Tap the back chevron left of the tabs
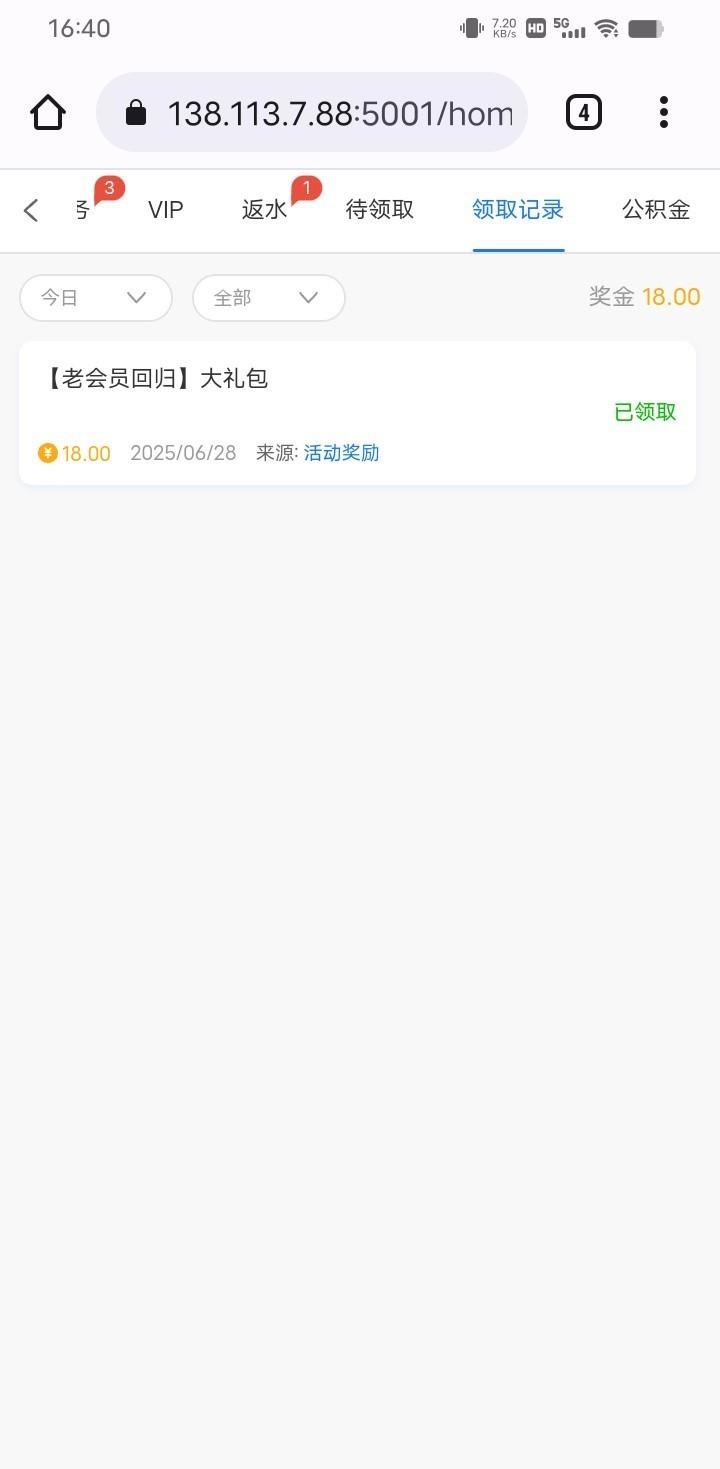This screenshot has width=720, height=1469. pos(30,210)
